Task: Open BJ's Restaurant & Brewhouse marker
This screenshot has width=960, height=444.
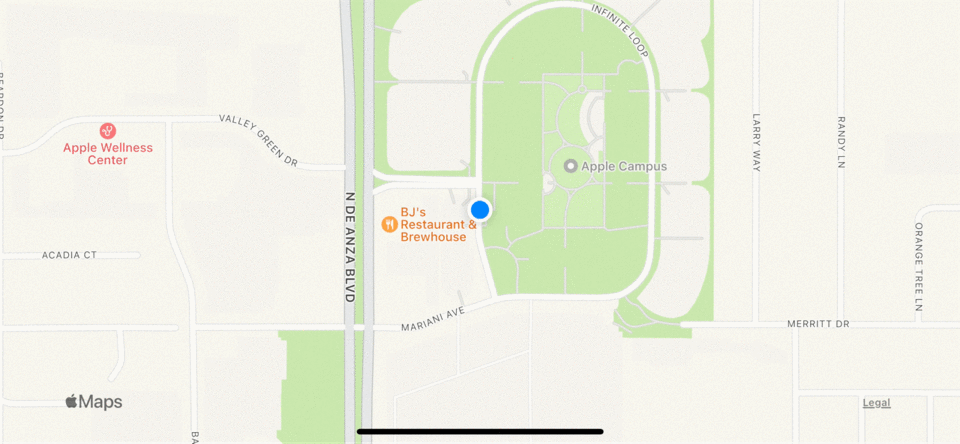Action: pyautogui.click(x=390, y=224)
